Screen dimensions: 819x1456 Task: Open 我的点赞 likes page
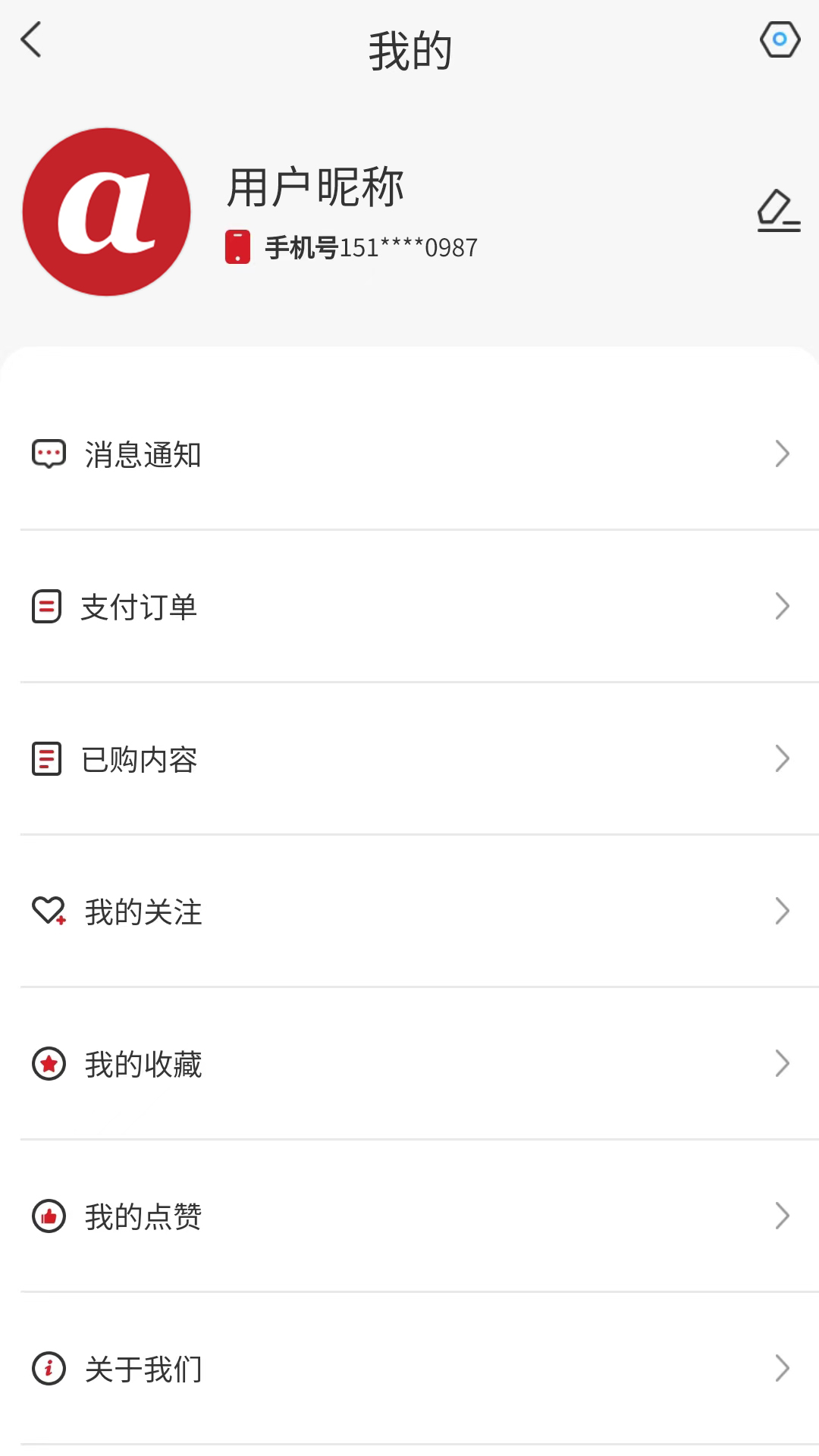coord(143,1216)
